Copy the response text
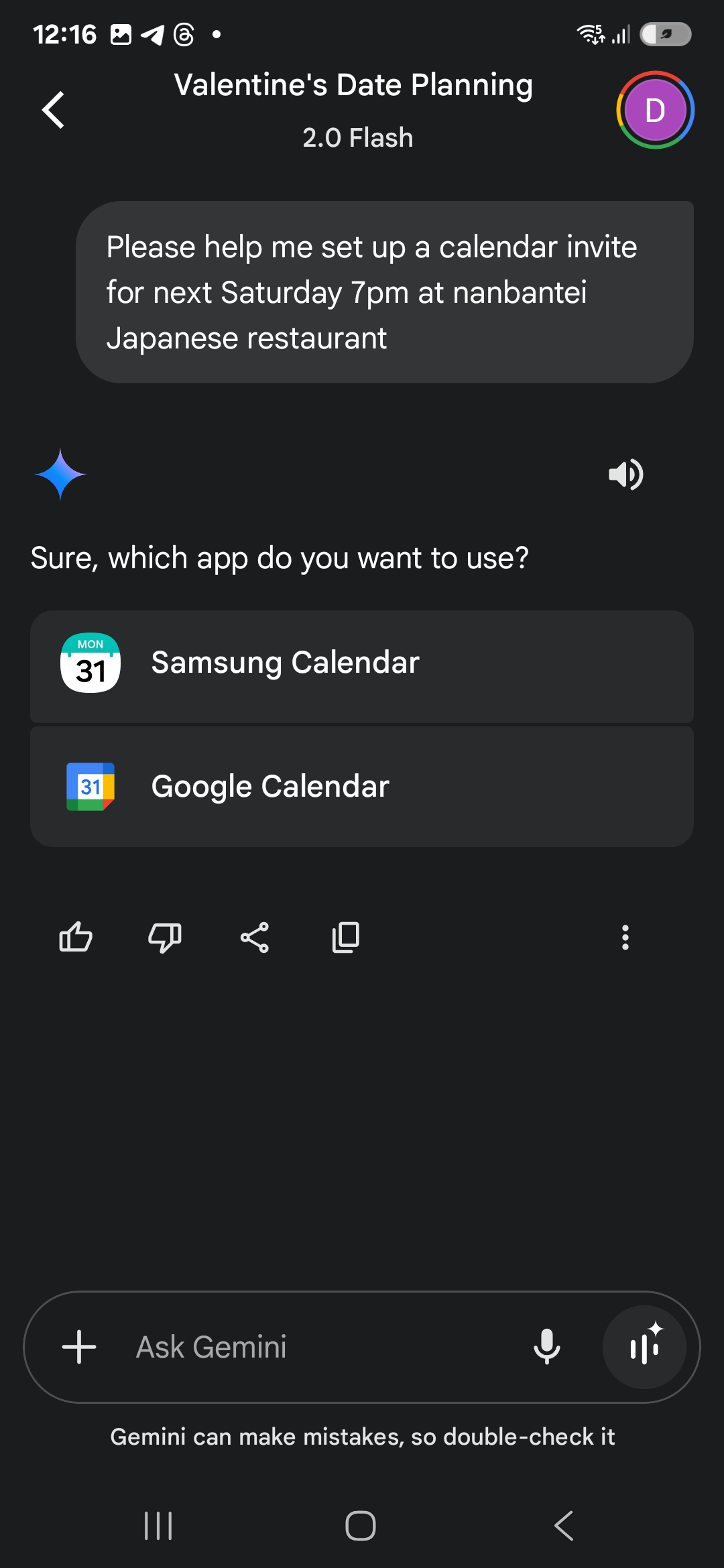The height and width of the screenshot is (1568, 724). 346,937
